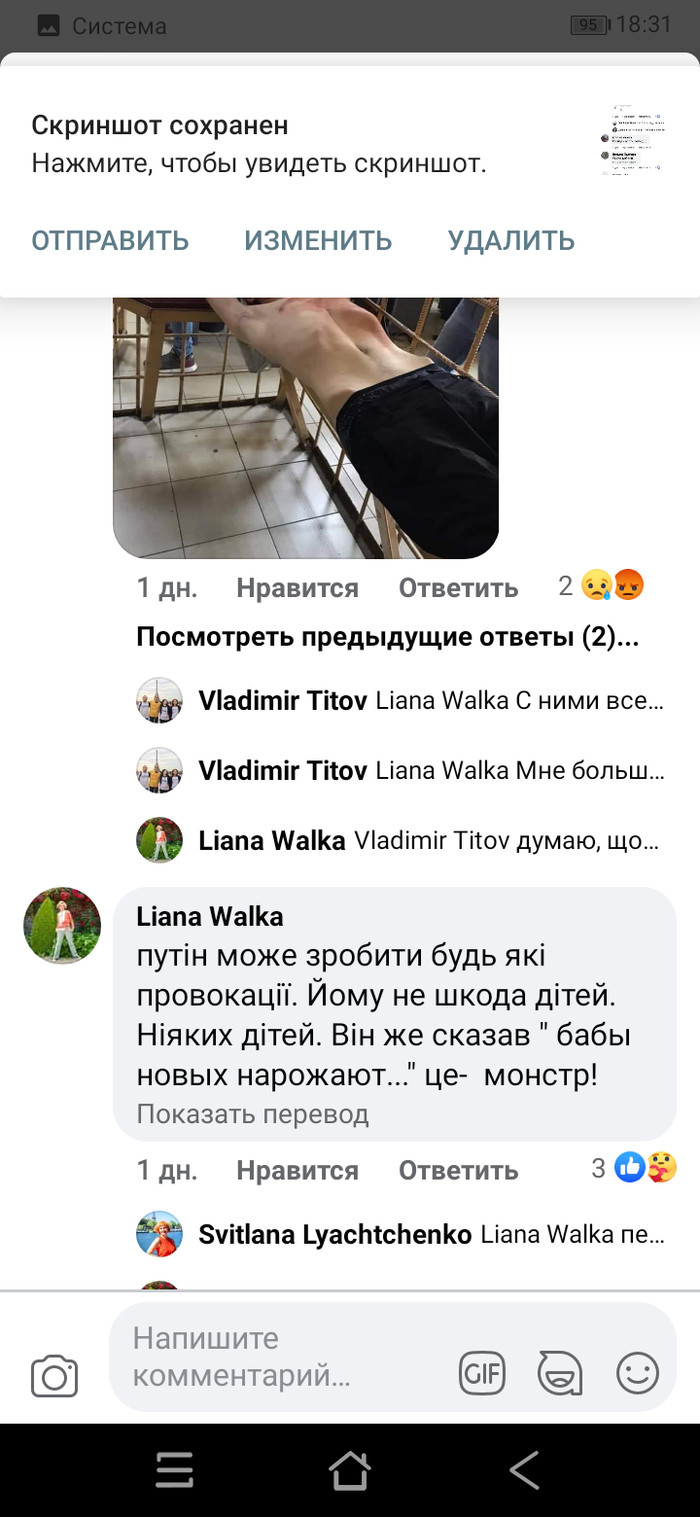
Task: Tap Показать перевод under Liana Walka's comment
Action: [252, 1113]
